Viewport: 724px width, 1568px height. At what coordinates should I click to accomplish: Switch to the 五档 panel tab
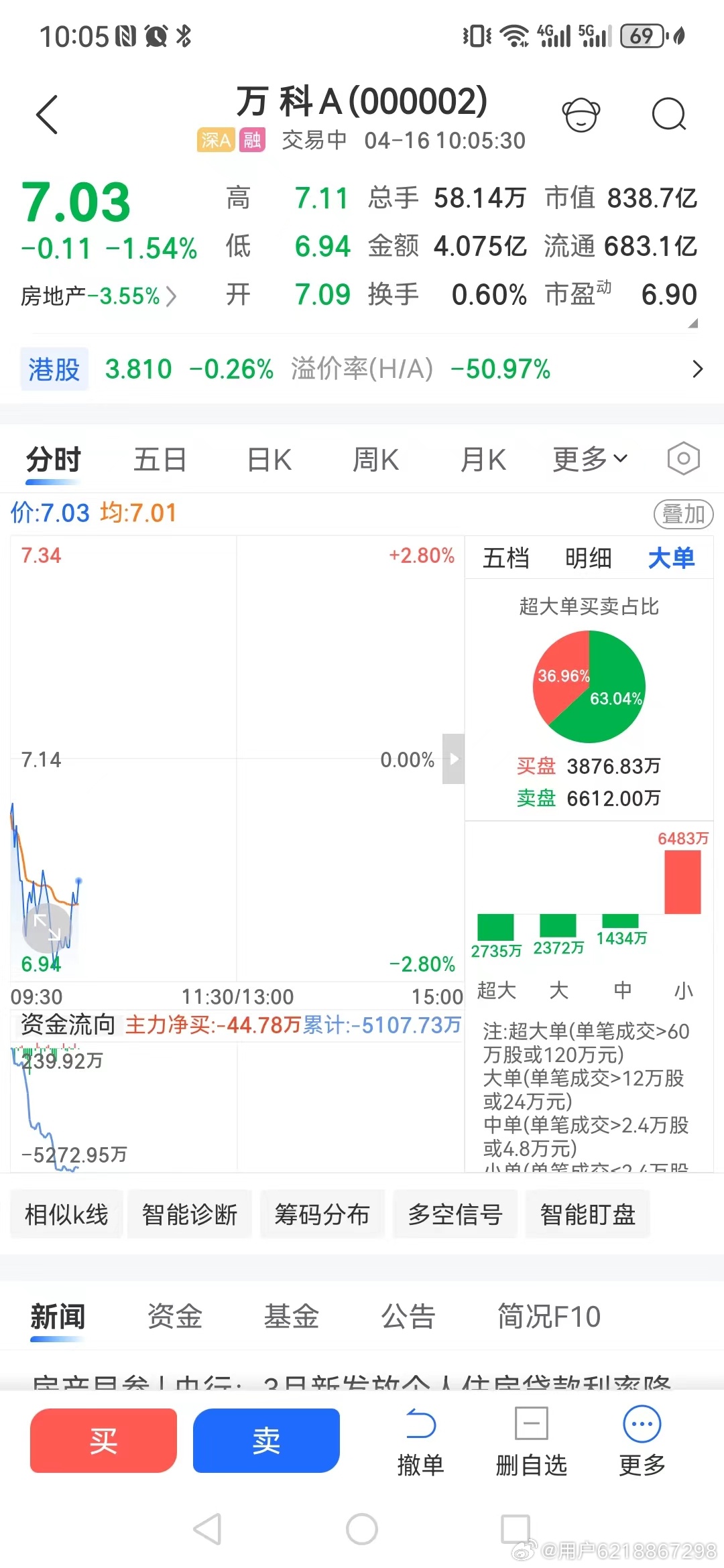pos(506,558)
